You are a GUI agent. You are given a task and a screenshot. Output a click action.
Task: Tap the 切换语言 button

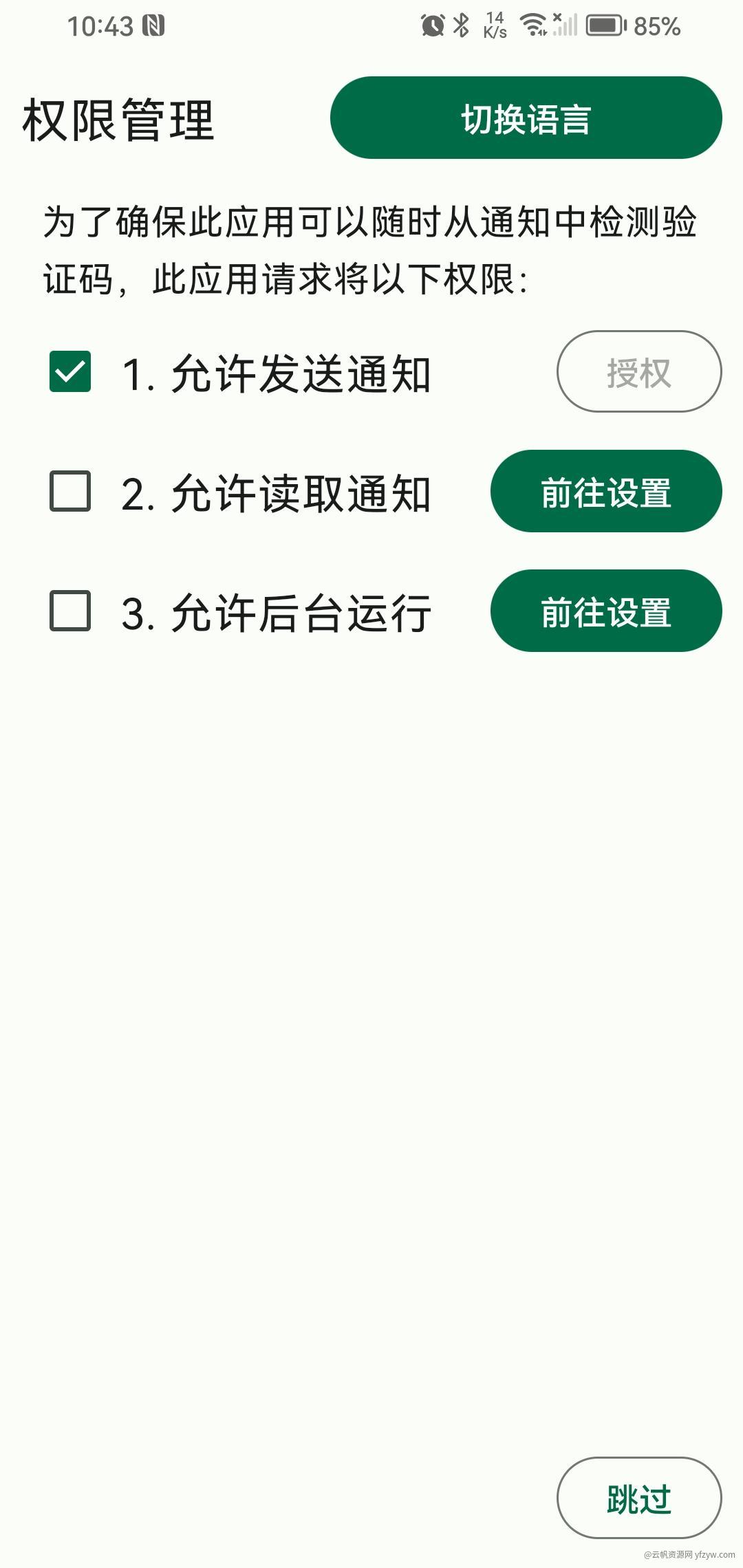tap(526, 118)
